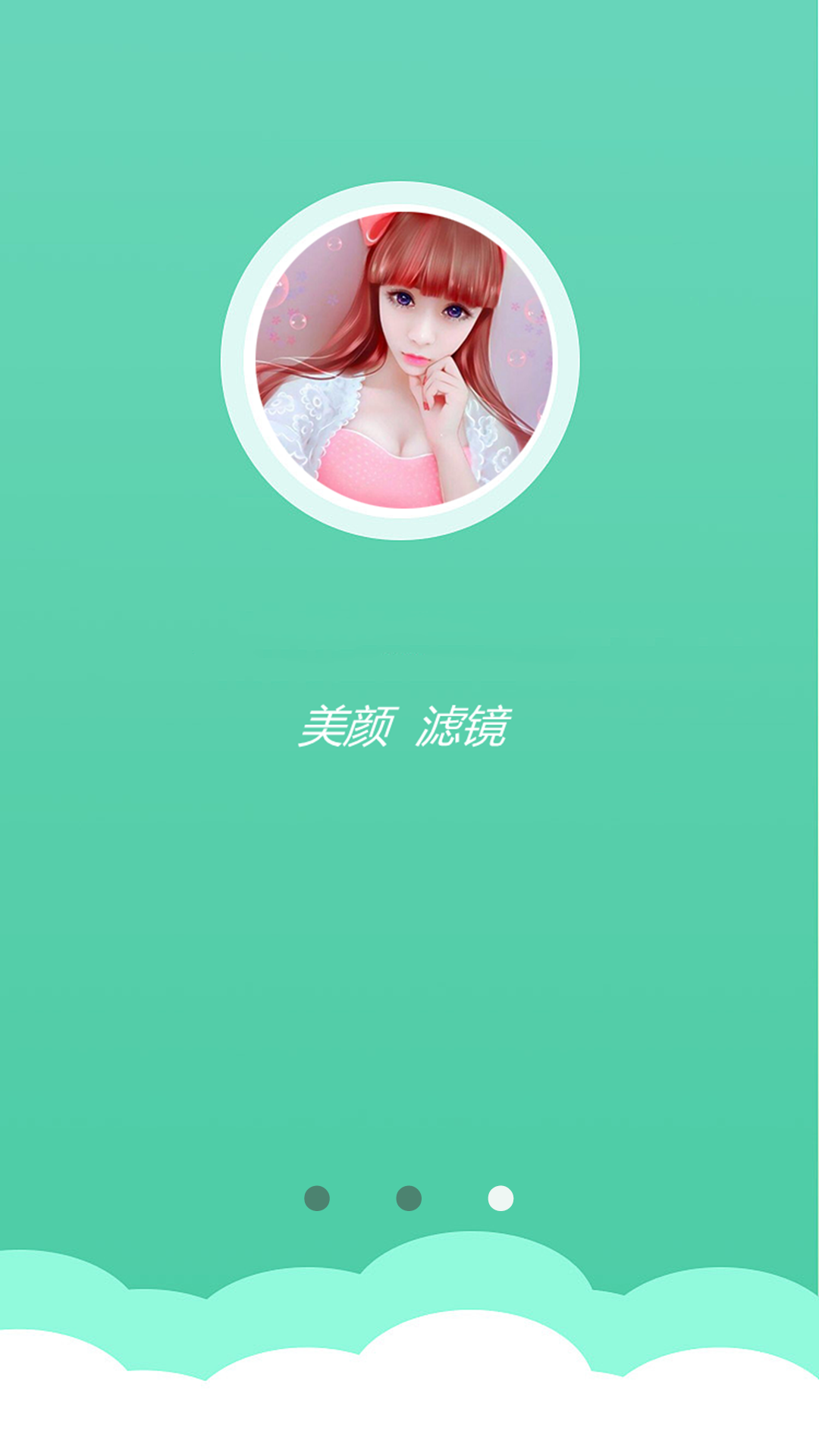
Task: Select the second page indicator dot
Action: tap(409, 1198)
